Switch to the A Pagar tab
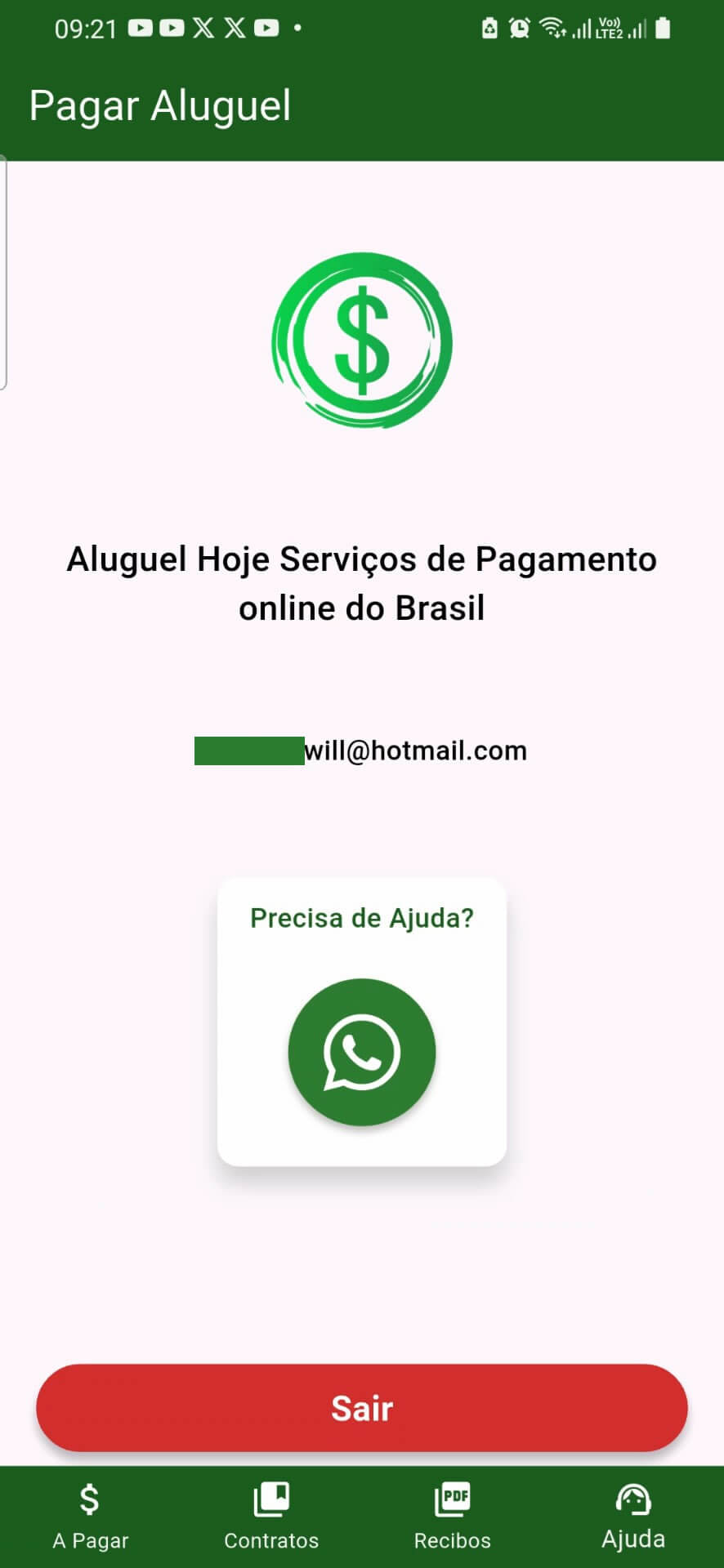Screen dimensions: 724x1568 (90, 1517)
